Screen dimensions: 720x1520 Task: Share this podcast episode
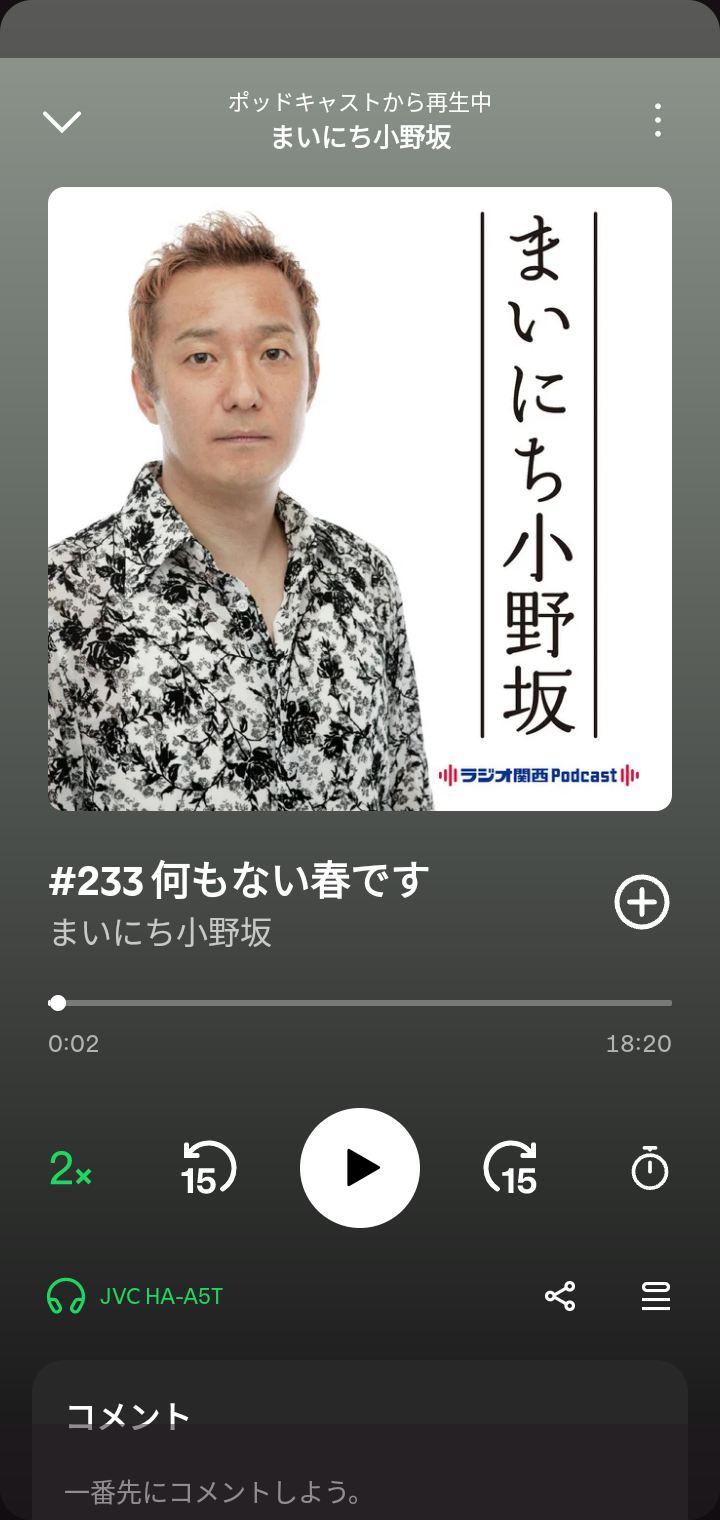560,1297
